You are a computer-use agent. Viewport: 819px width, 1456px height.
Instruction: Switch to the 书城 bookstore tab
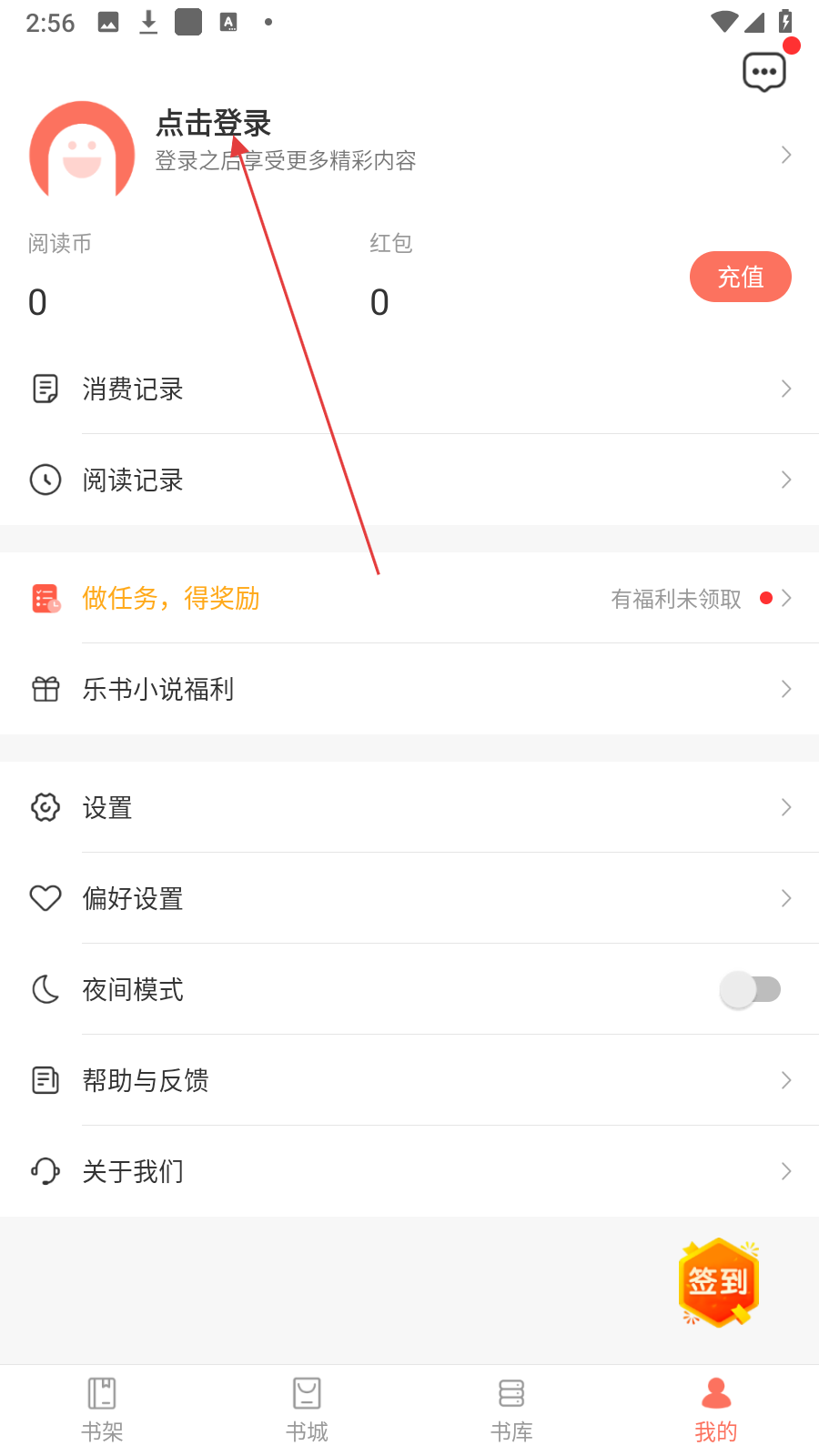pos(307,1409)
